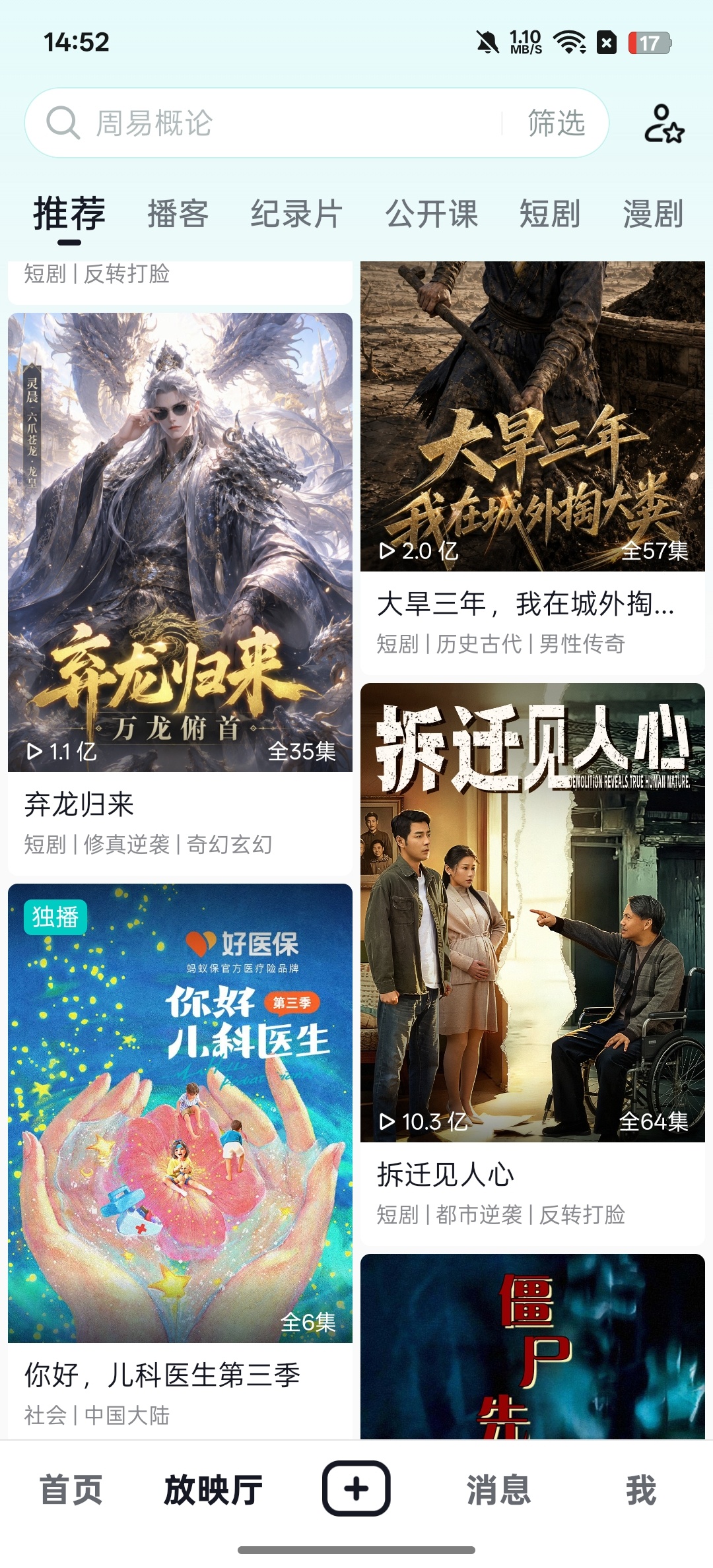The image size is (713, 1568).
Task: Go to the 首页 bottom tab
Action: click(71, 1490)
